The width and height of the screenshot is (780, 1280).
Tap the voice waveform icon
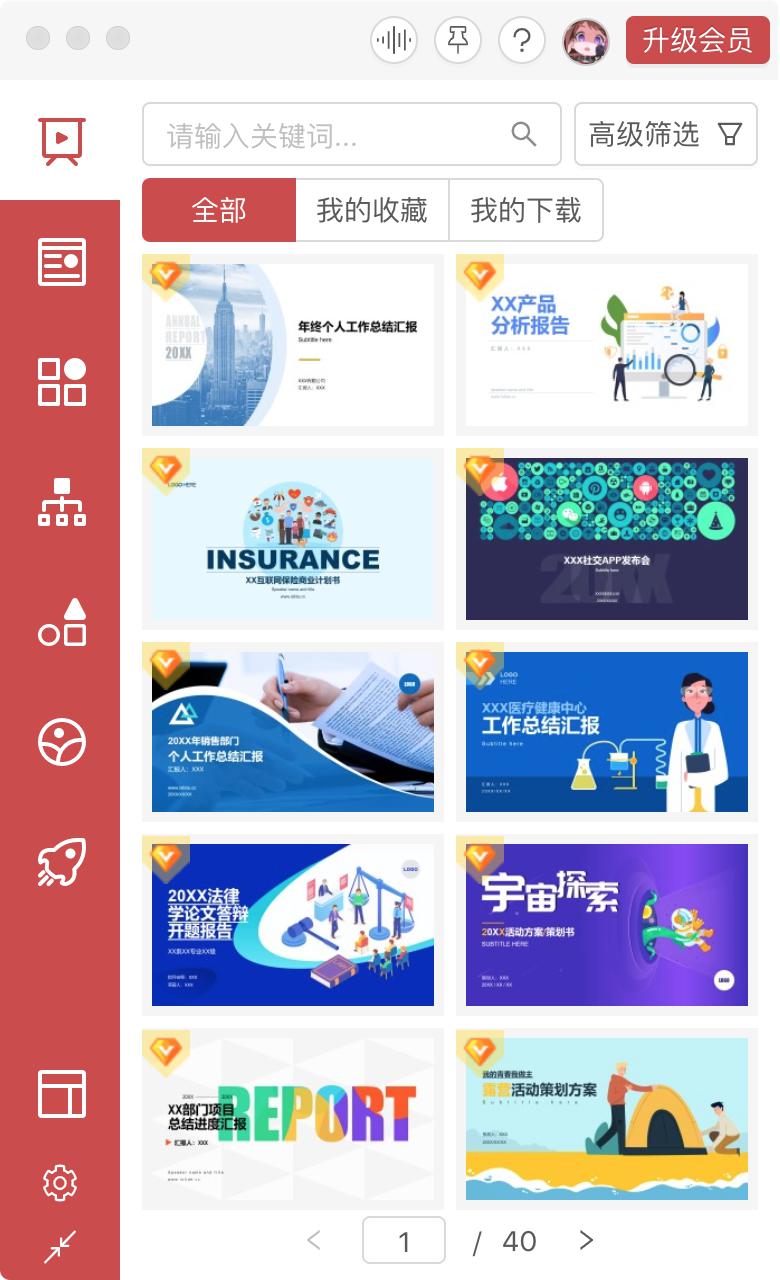393,40
